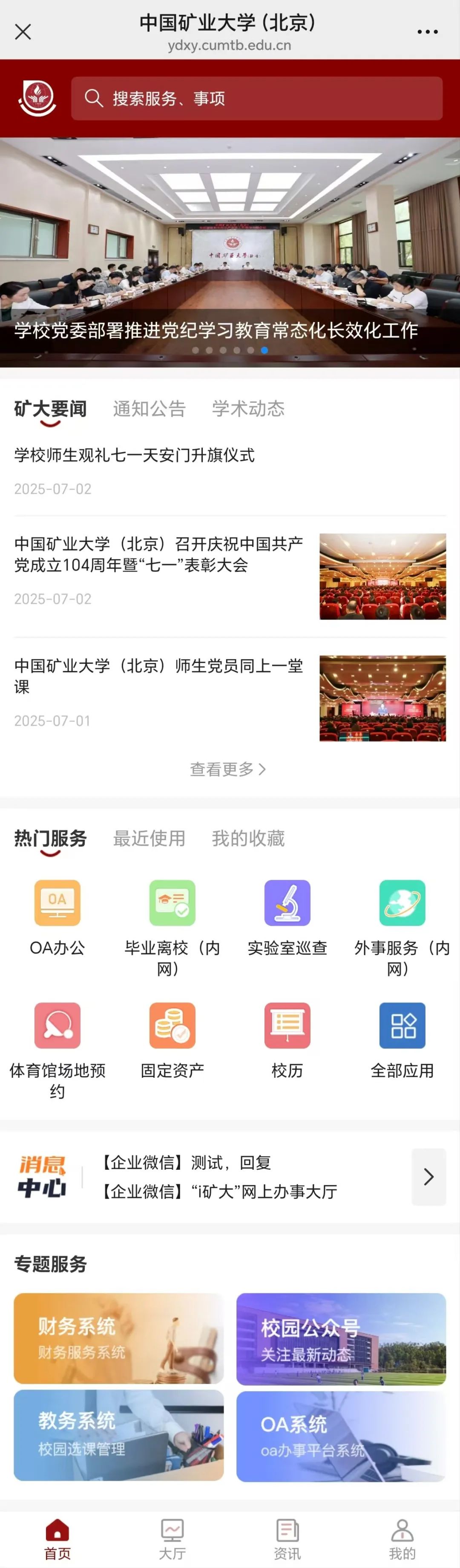This screenshot has width=460, height=1568.
Task: Close the webpage with the X icon
Action: 23,32
